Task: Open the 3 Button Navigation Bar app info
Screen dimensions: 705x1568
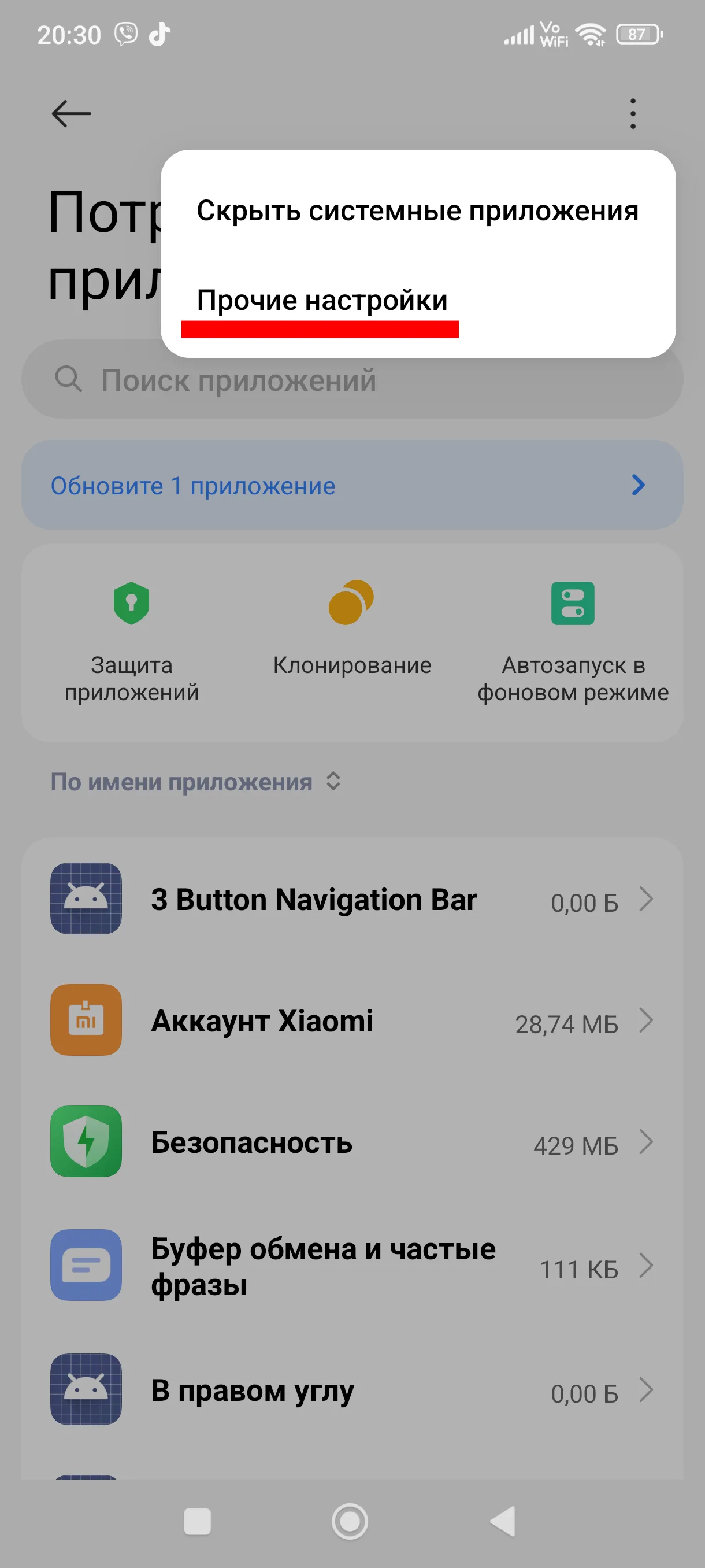Action: click(351, 899)
